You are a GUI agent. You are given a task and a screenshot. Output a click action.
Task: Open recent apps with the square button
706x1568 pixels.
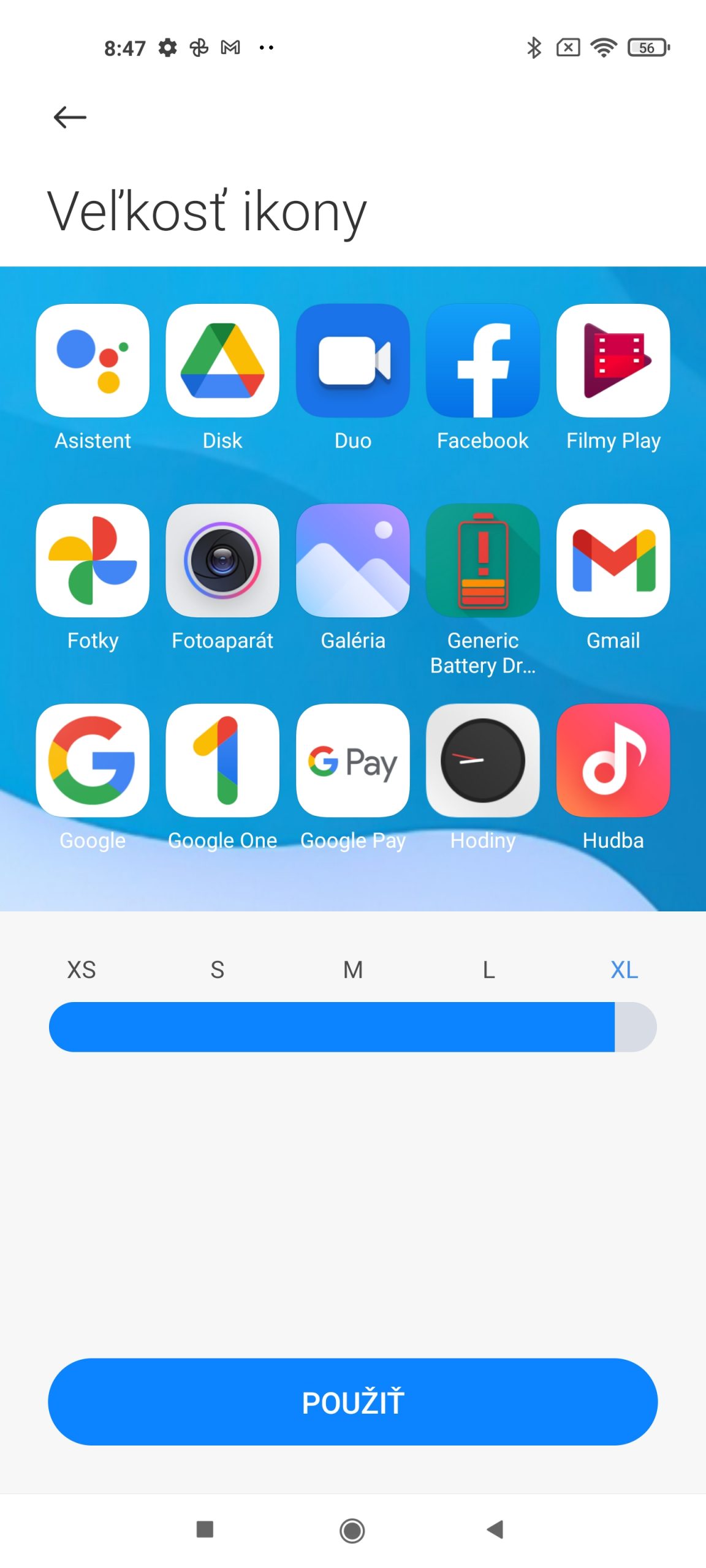205,1529
